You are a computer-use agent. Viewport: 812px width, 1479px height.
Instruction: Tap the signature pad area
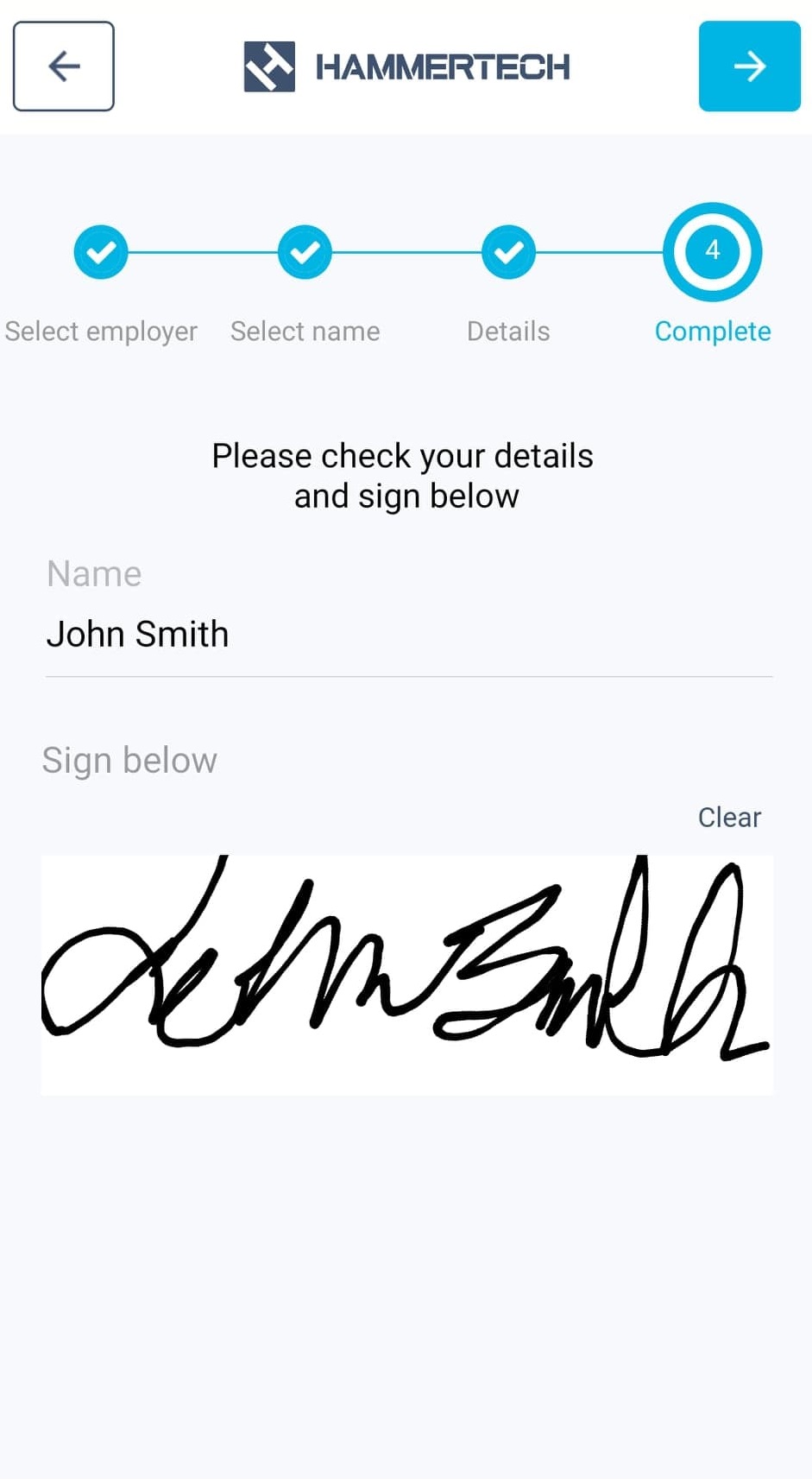(406, 974)
